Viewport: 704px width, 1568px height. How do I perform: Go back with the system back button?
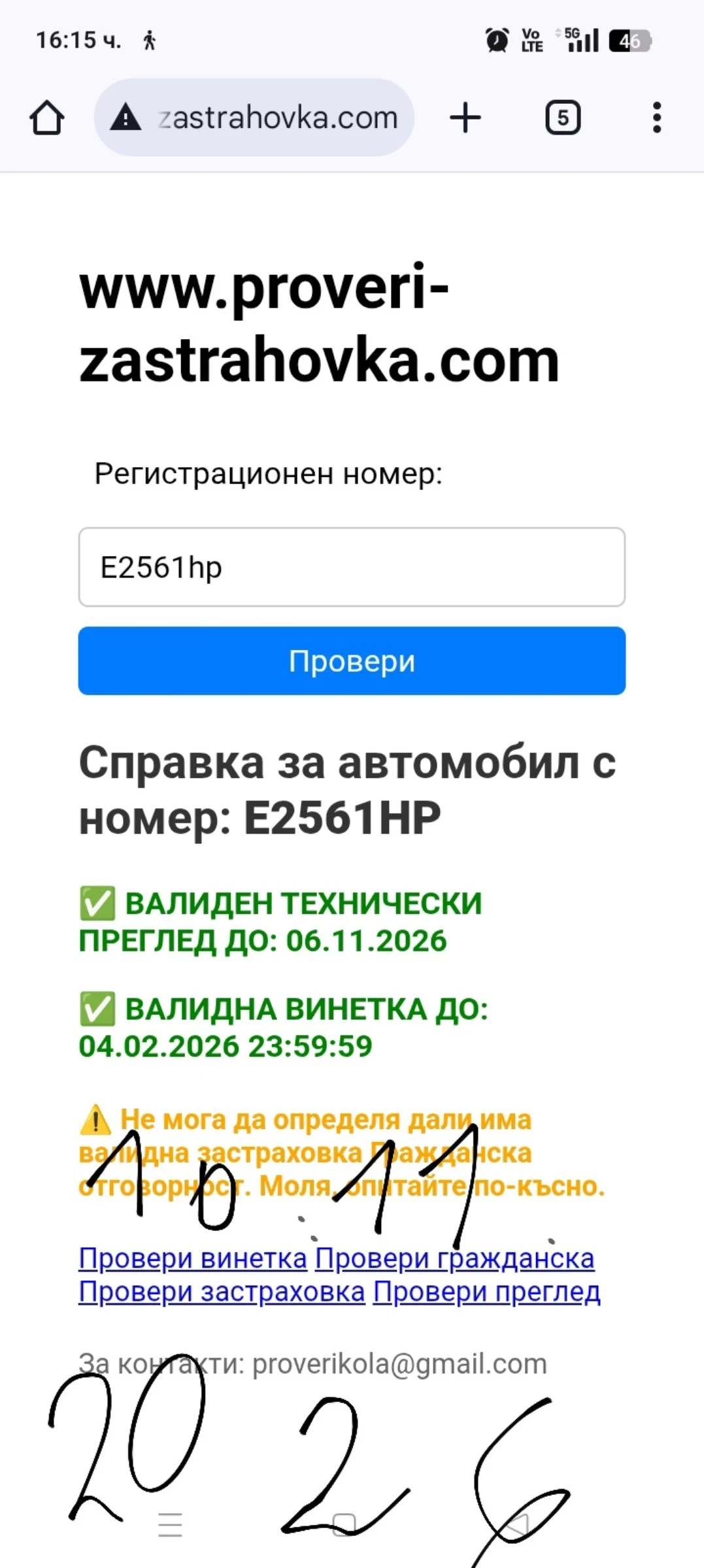pyautogui.click(x=518, y=1525)
